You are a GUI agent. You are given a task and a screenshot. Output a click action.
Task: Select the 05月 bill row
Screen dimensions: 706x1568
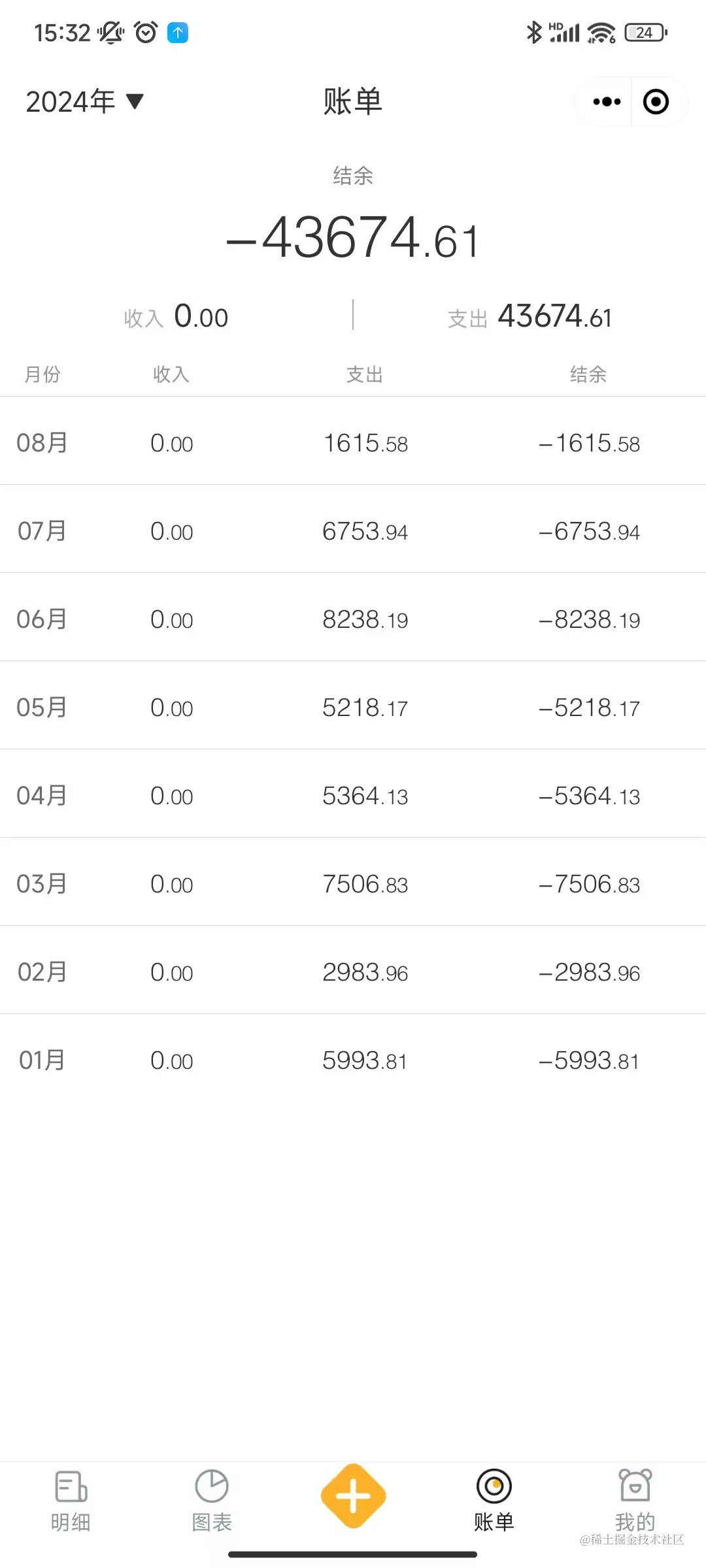pyautogui.click(x=353, y=707)
